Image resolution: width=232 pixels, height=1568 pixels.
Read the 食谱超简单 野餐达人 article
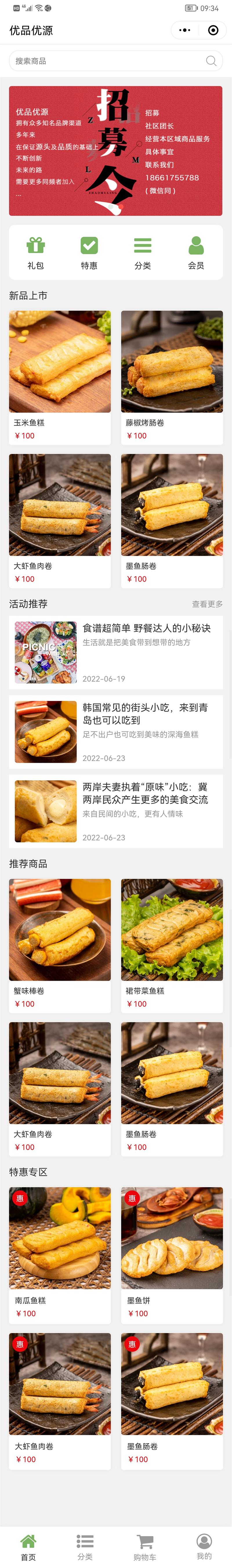pos(115,652)
